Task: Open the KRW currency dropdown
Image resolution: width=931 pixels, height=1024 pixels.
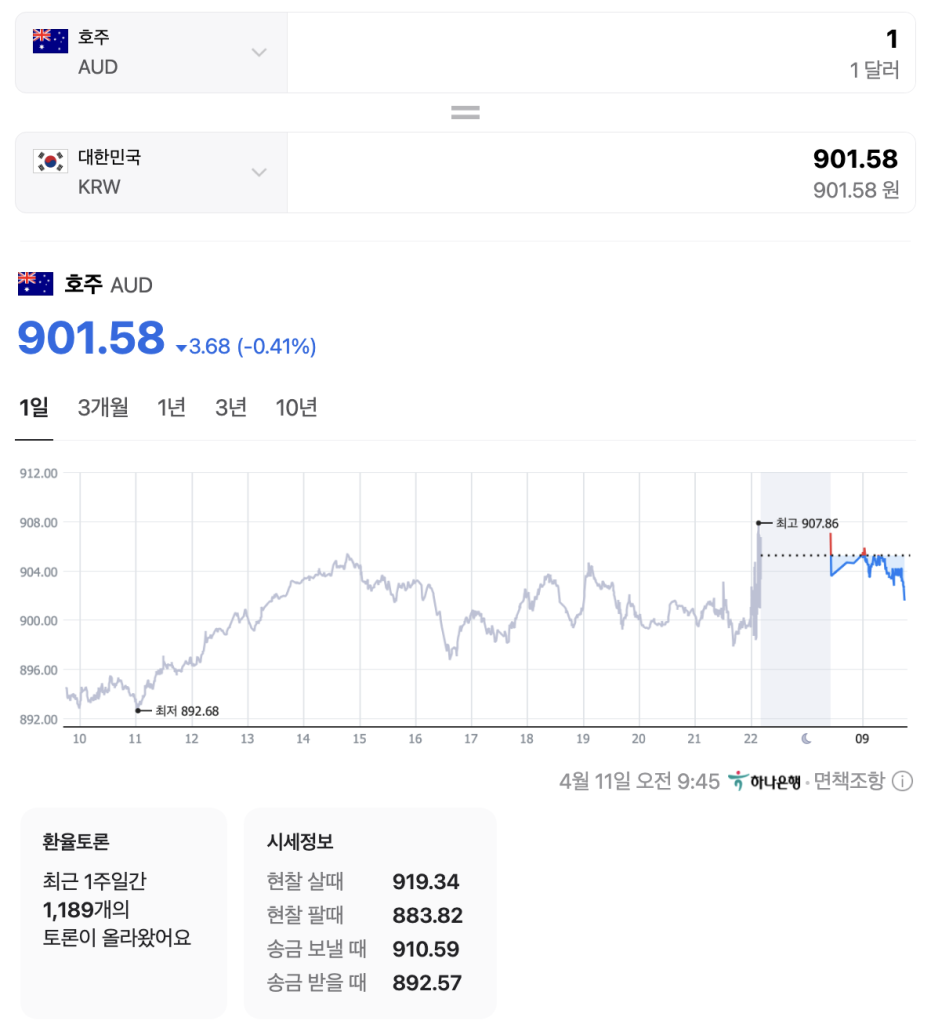Action: [x=151, y=172]
